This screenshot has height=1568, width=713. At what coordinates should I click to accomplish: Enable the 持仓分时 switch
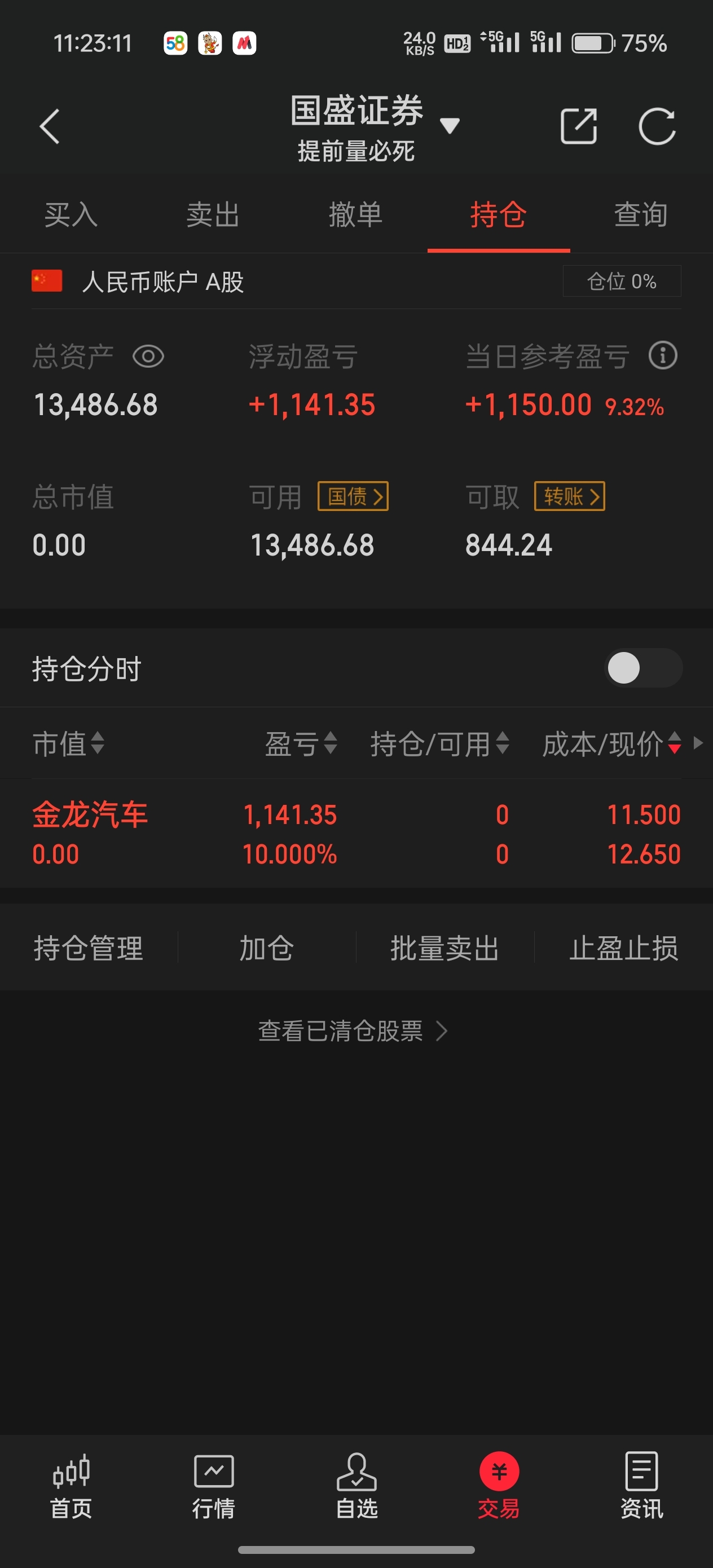click(643, 668)
